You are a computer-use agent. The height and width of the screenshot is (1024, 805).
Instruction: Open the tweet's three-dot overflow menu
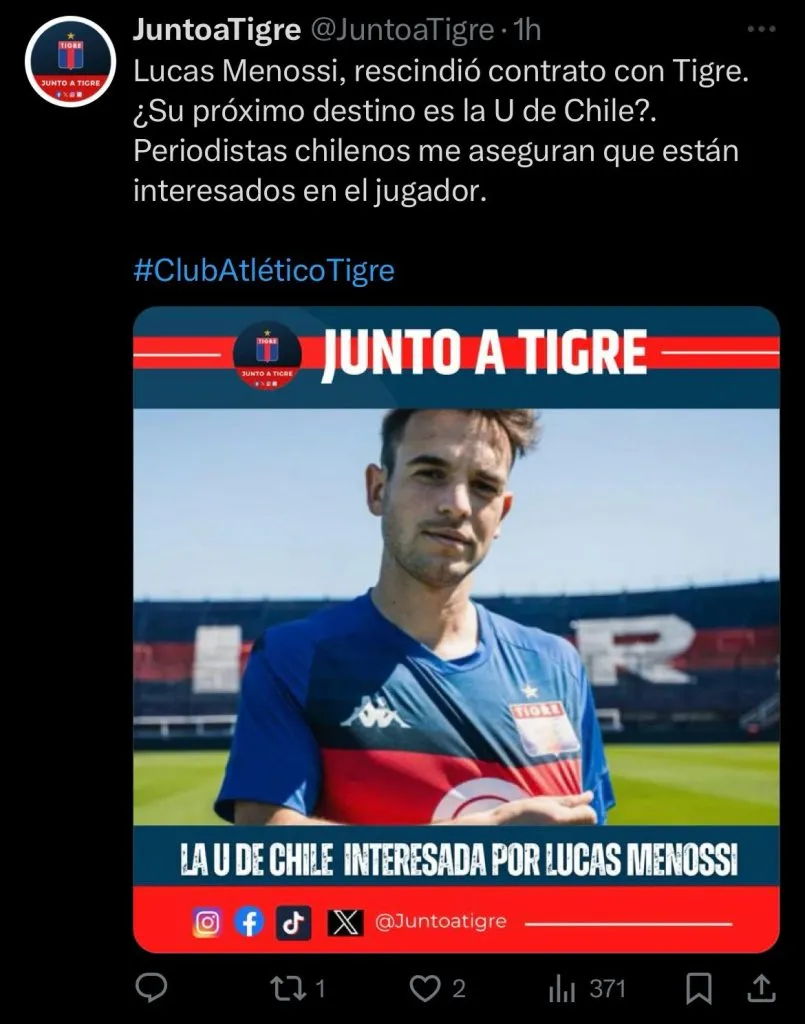tap(759, 31)
